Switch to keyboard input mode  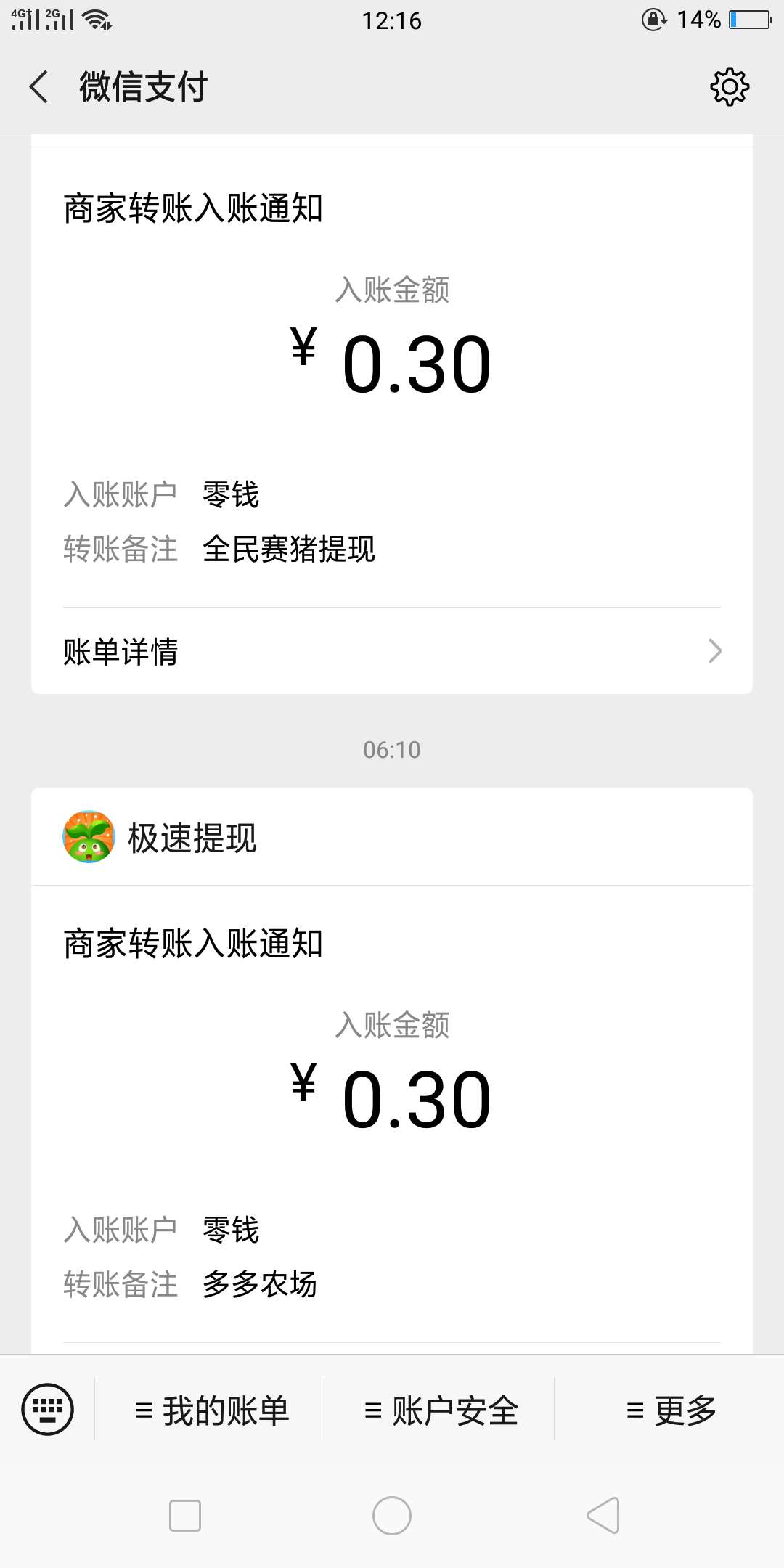(48, 1410)
